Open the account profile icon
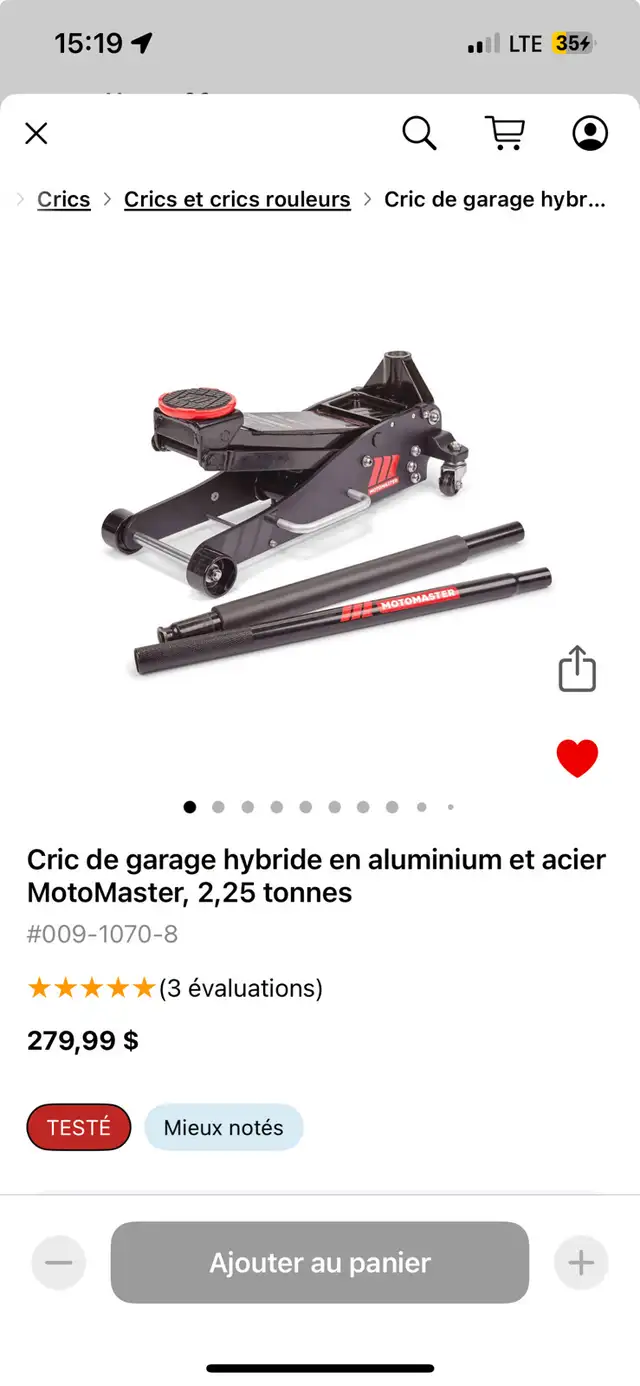 [x=590, y=133]
